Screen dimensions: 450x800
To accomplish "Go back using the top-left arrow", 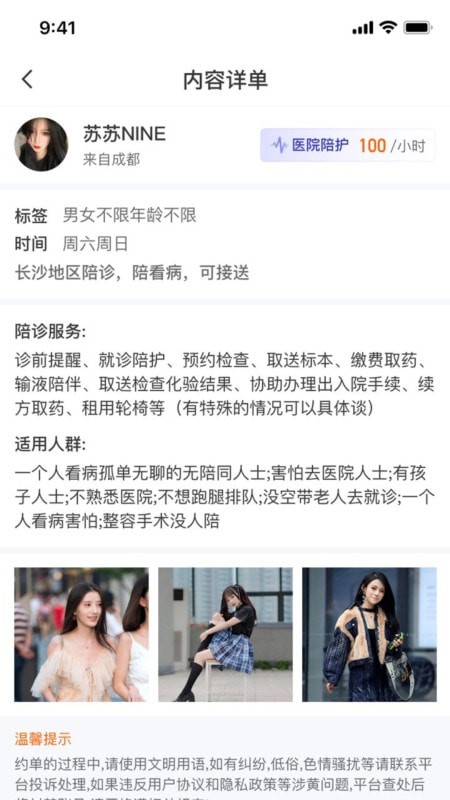I will (27, 80).
